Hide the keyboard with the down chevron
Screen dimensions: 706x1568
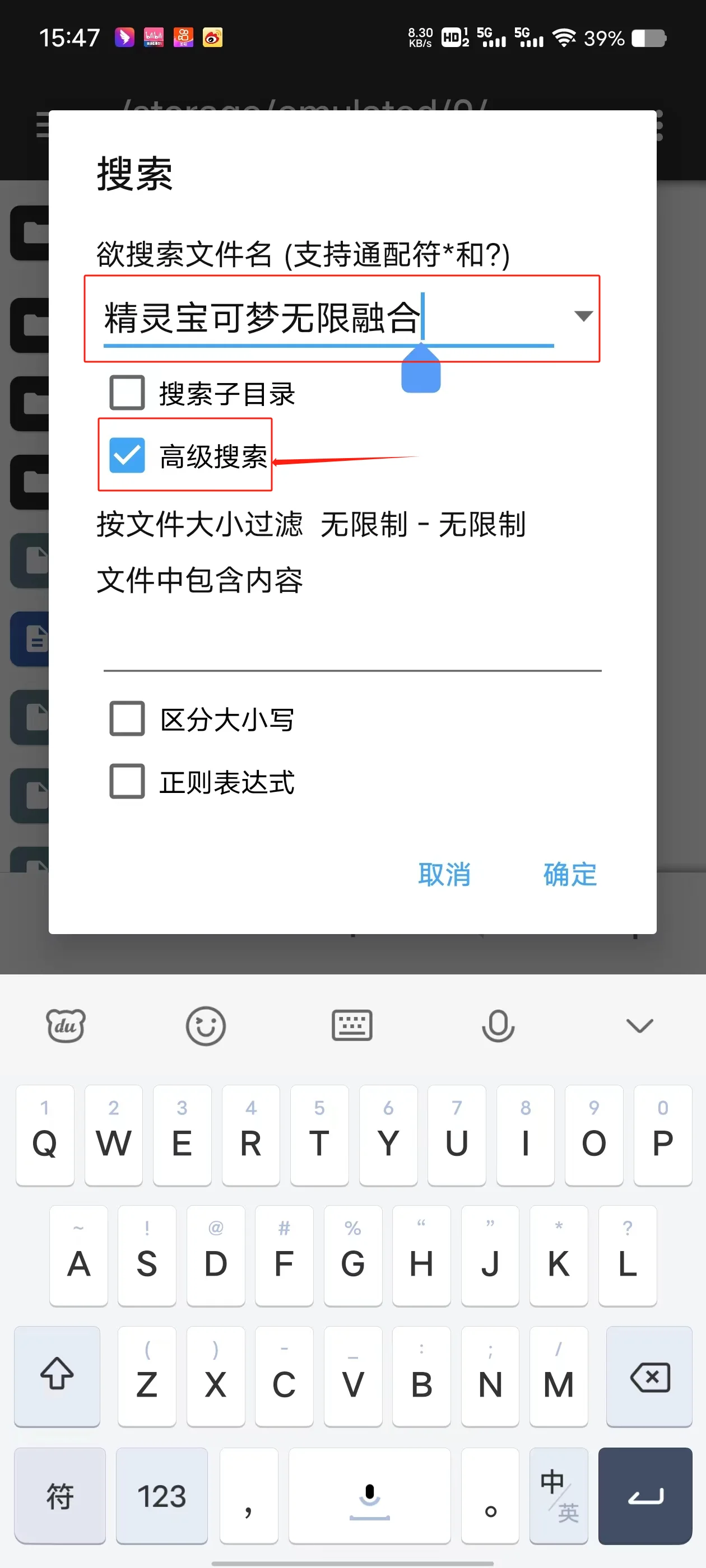pos(639,1026)
